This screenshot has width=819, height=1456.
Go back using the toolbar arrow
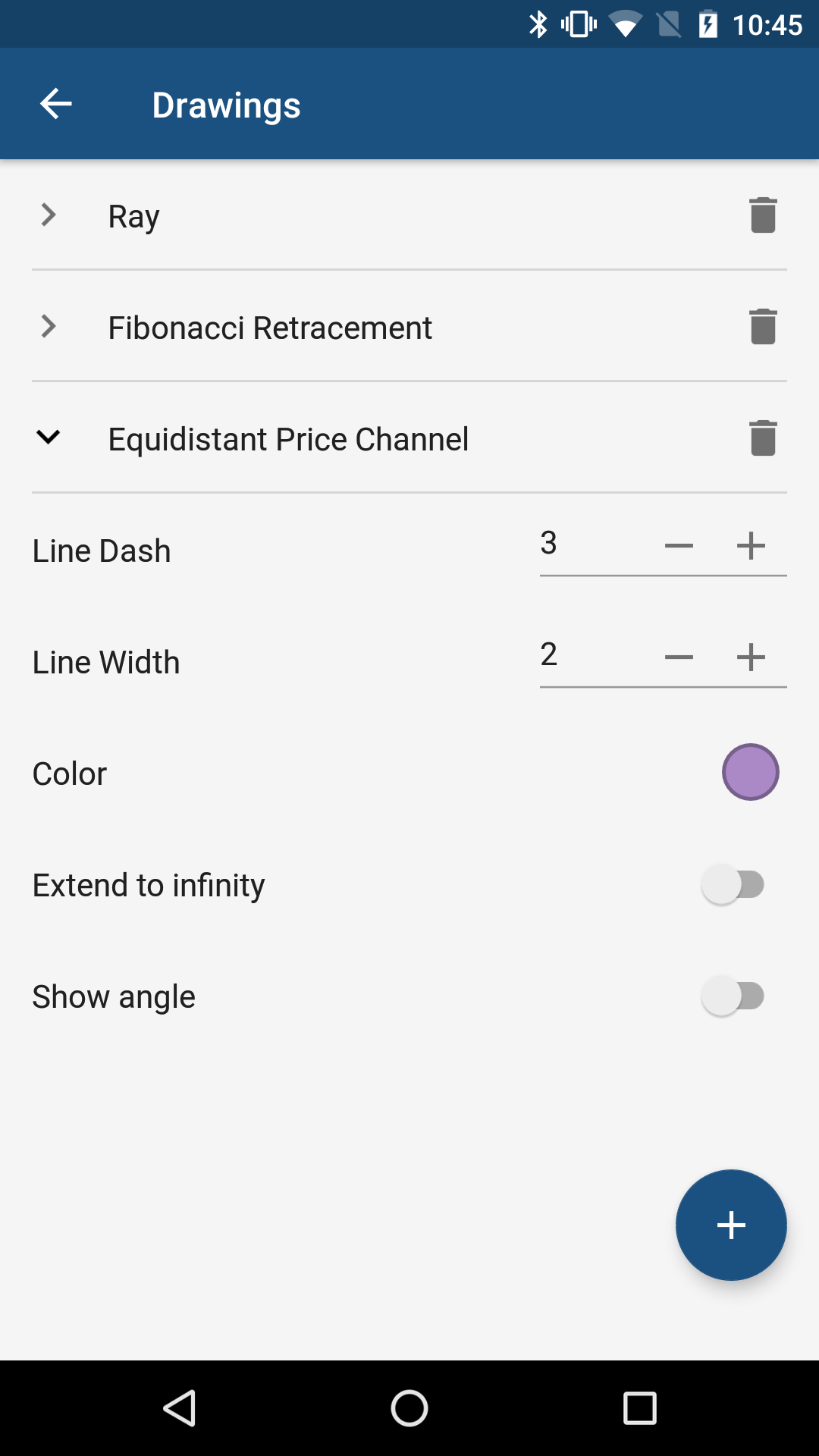56,104
